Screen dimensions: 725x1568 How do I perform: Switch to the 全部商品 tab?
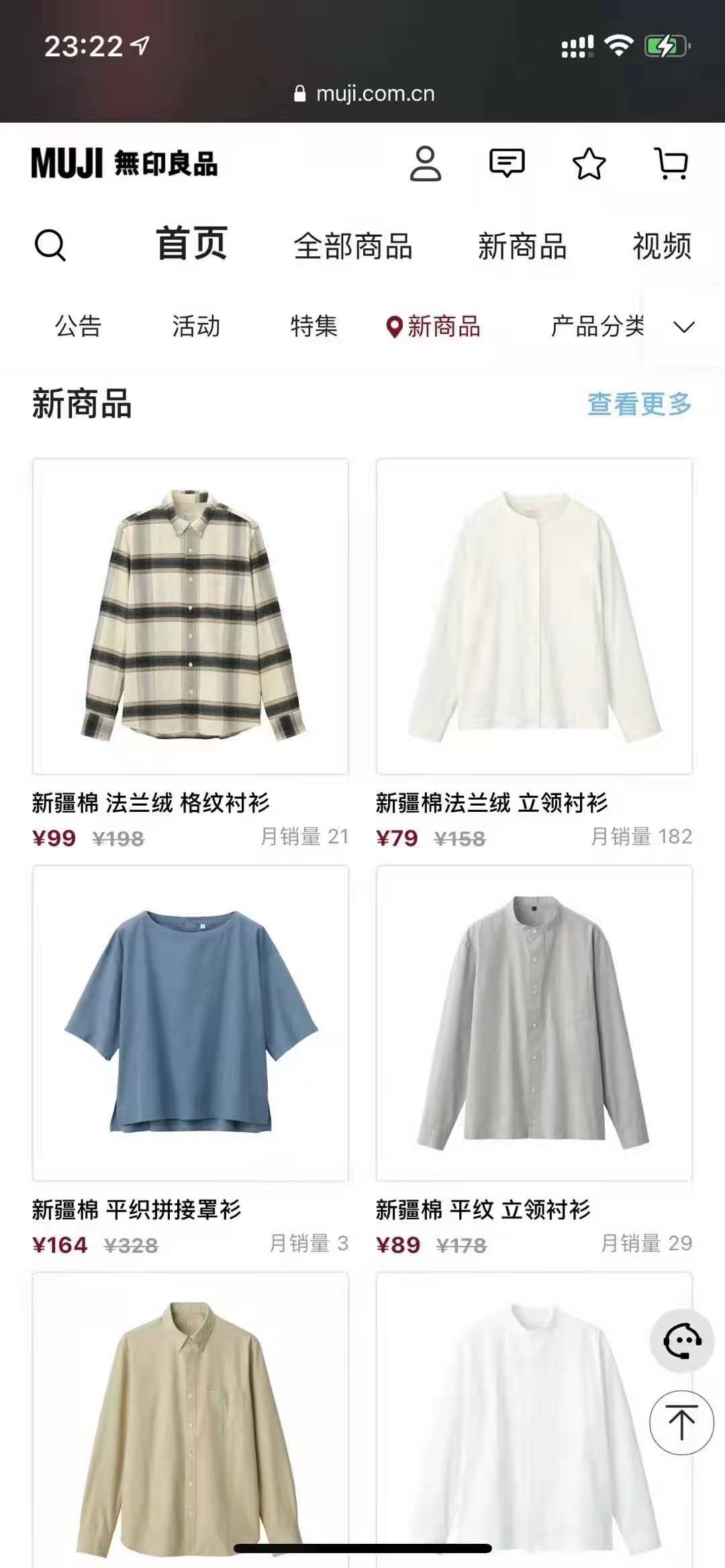(353, 246)
